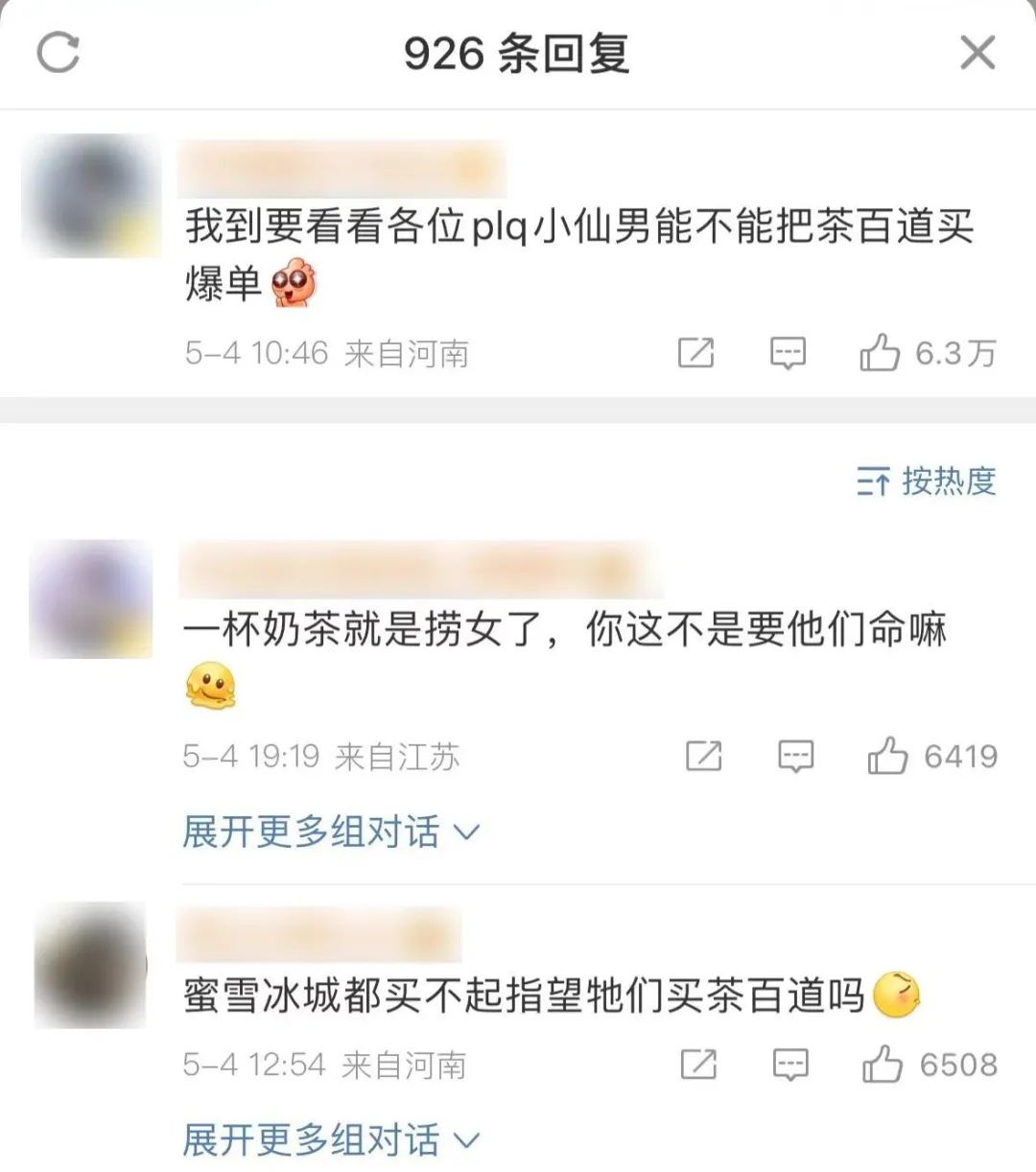Image resolution: width=1036 pixels, height=1172 pixels.
Task: Expand more conversations under the 蜜雪冰城 comment
Action: tap(330, 1140)
